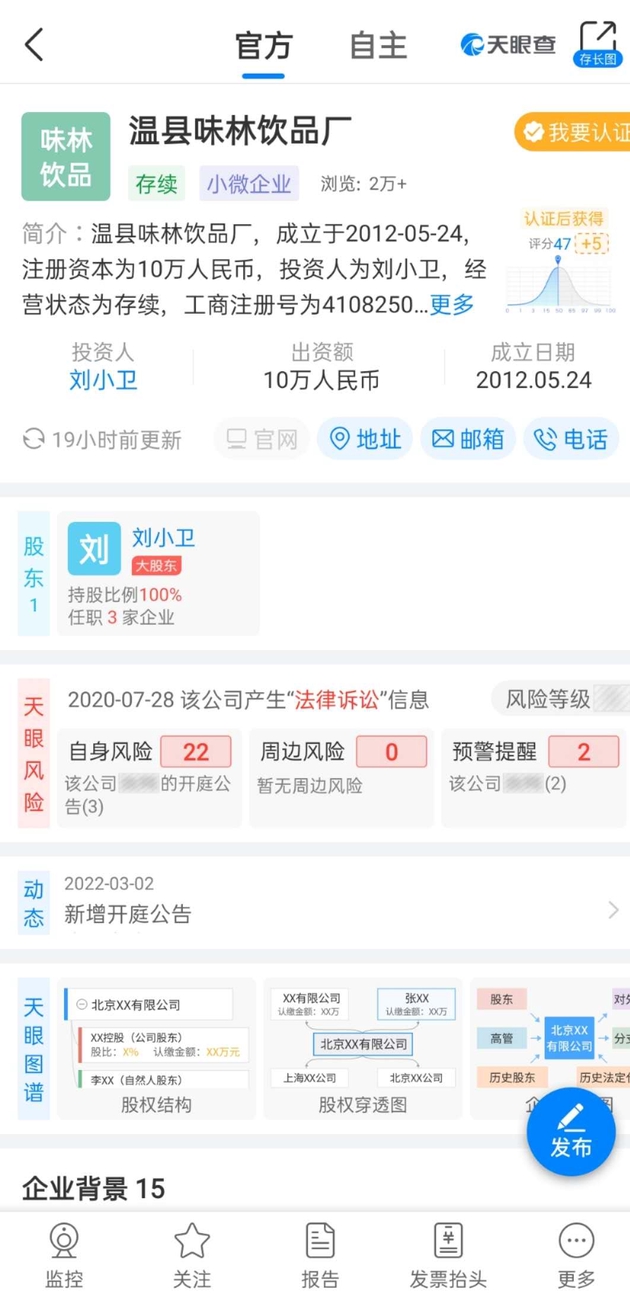Save the page as a long image
Screen dimensions: 630x1293
tap(597, 44)
